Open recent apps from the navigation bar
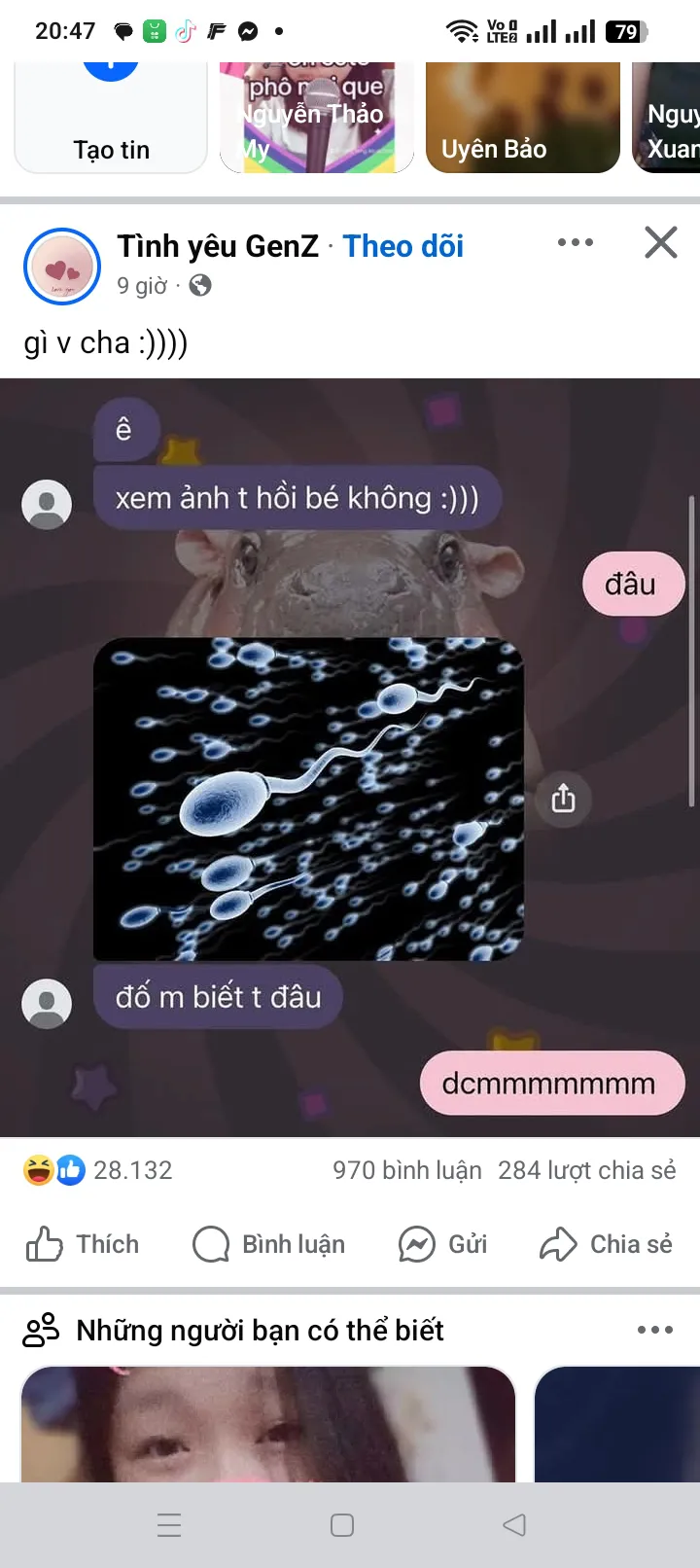This screenshot has height=1568, width=700. tap(169, 1524)
